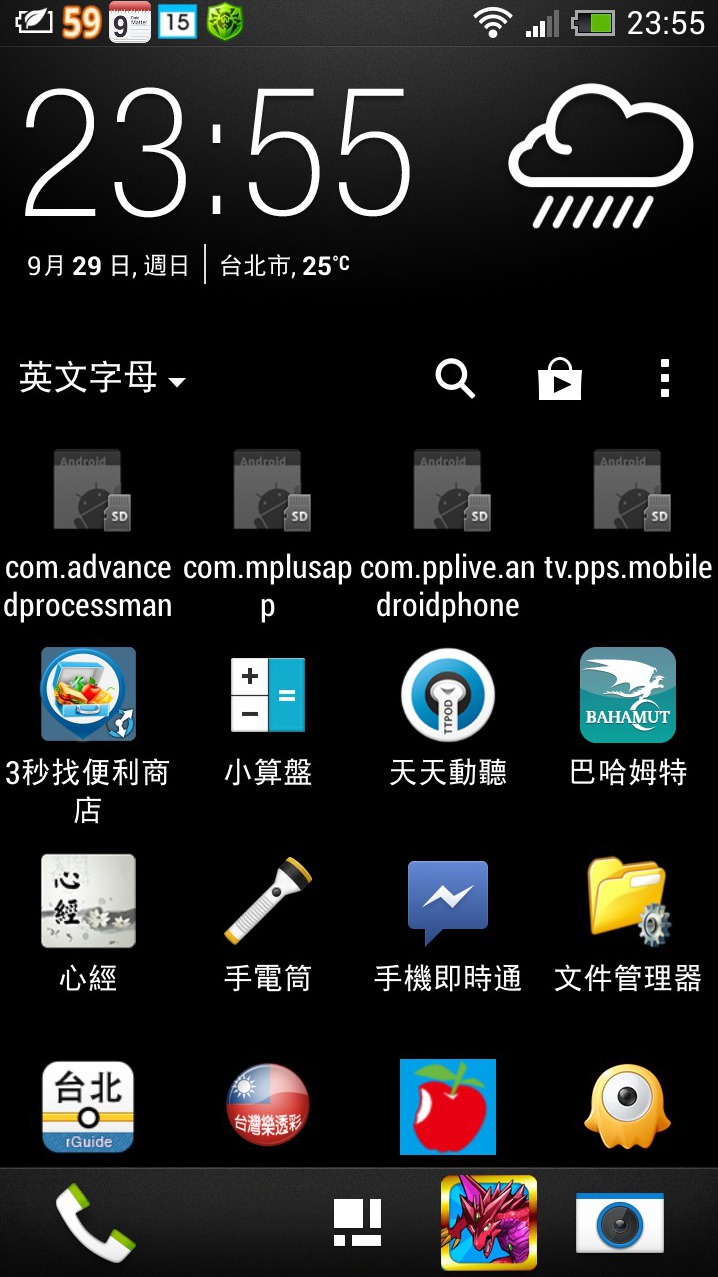Launch the 台灣樂透彩 lottery app

pos(268,1106)
